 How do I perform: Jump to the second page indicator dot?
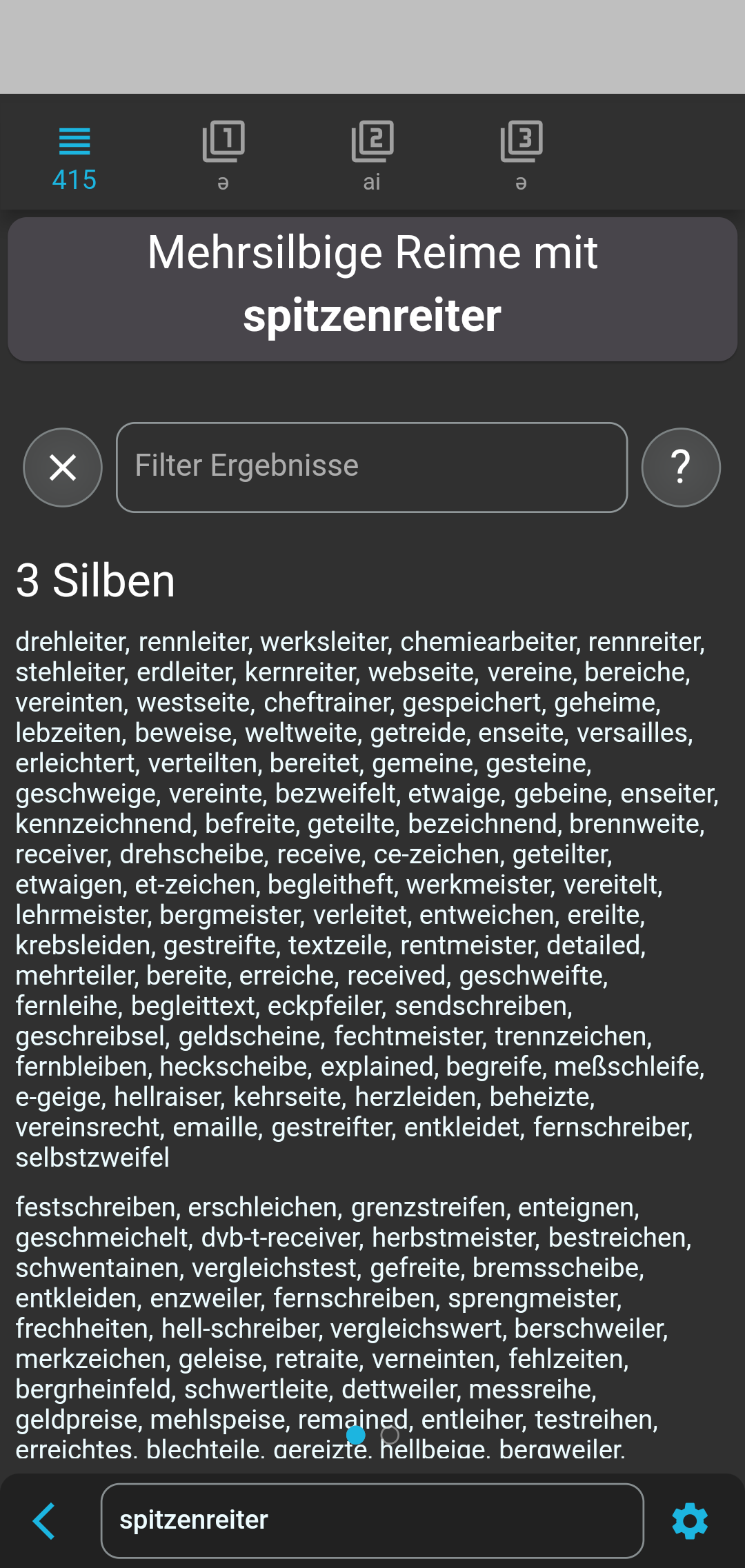(x=390, y=1435)
